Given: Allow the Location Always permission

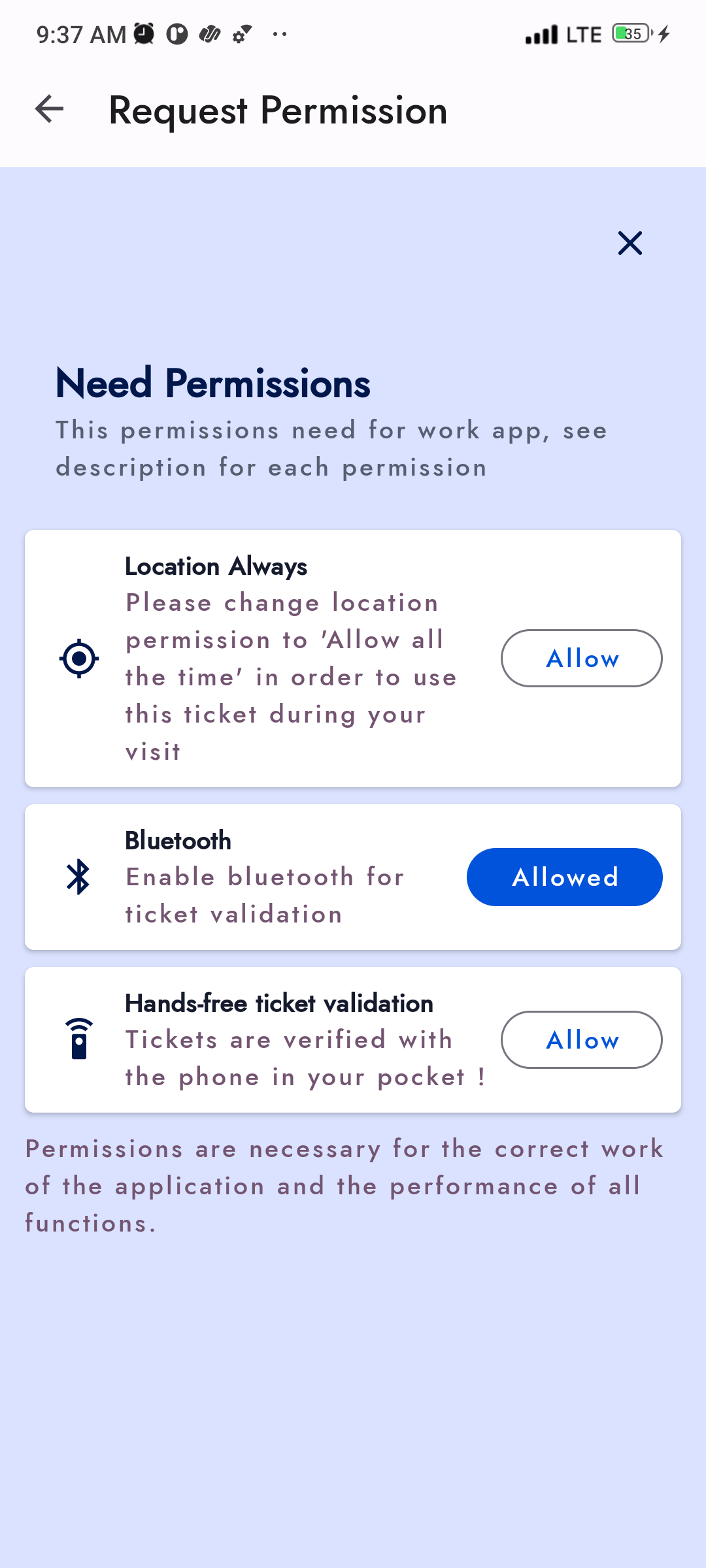Looking at the screenshot, I should (581, 658).
